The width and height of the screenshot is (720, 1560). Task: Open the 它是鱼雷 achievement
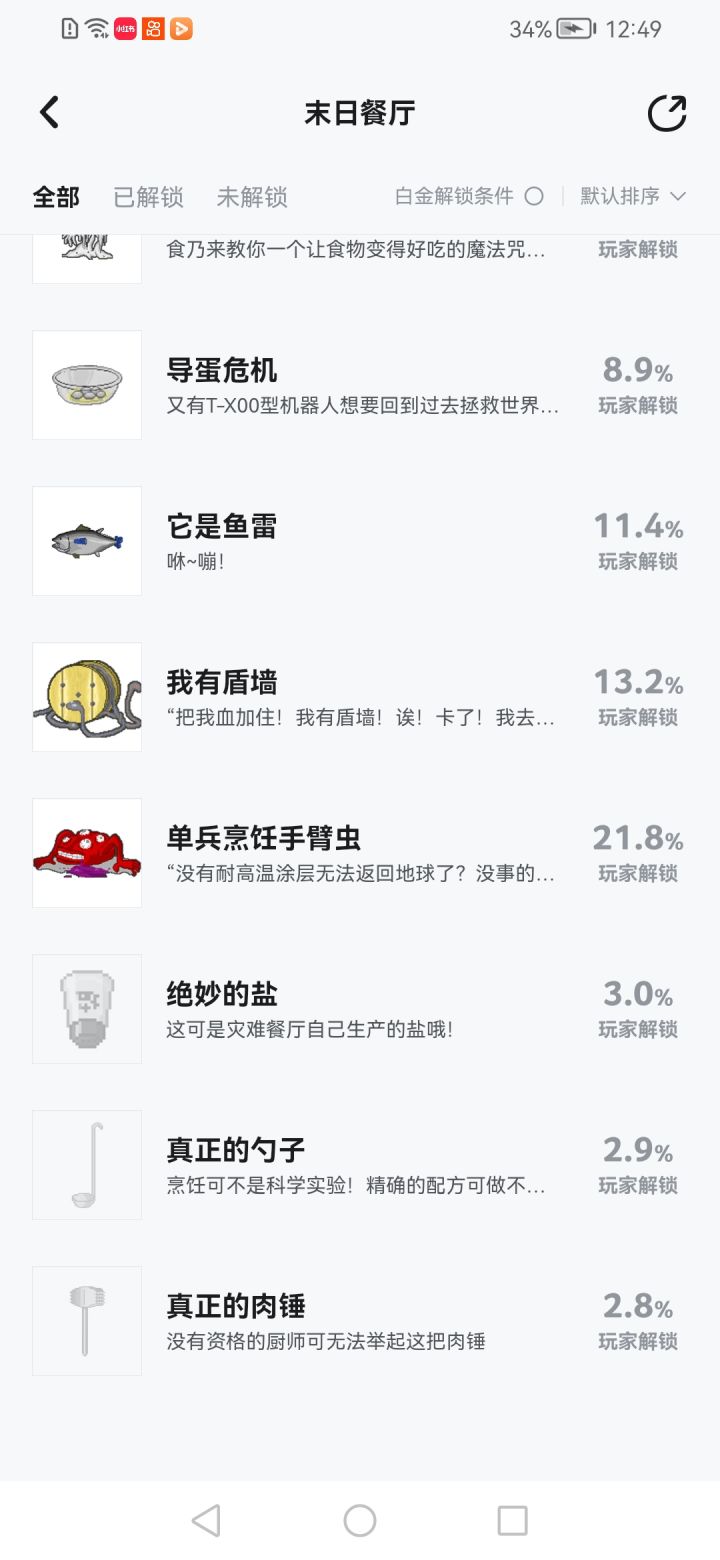point(360,541)
